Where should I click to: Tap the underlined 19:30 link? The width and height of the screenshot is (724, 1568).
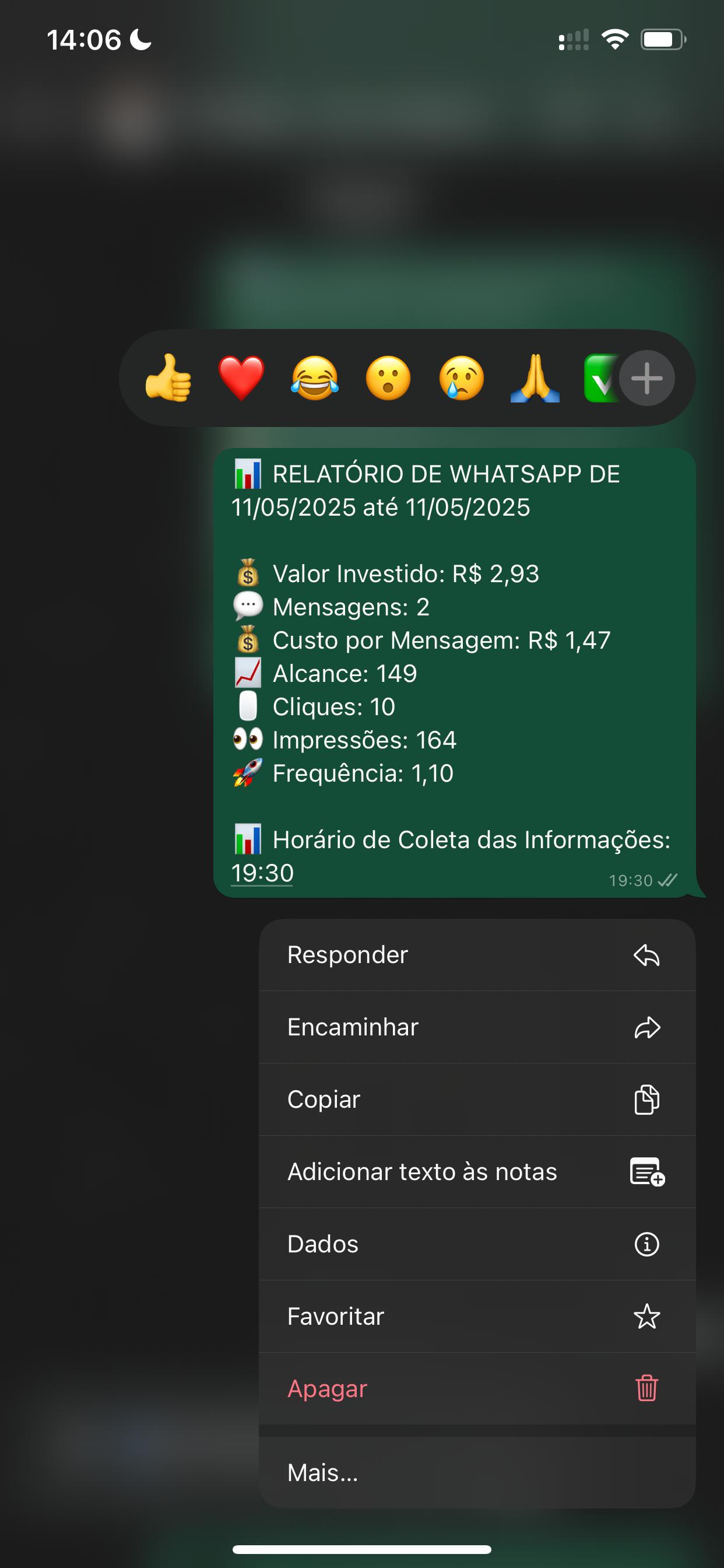[262, 872]
